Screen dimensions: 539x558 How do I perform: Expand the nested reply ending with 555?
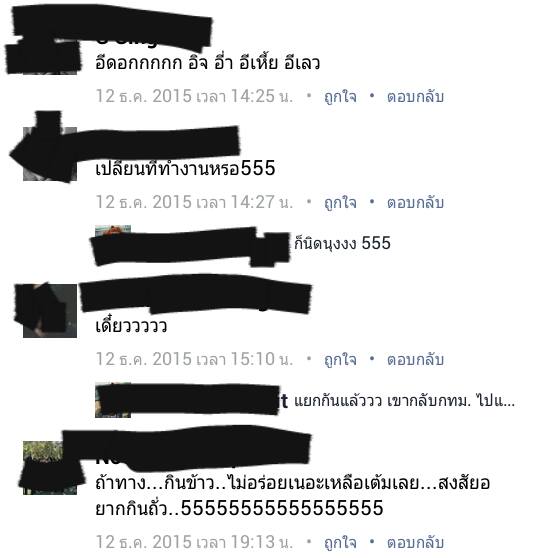coord(342,244)
